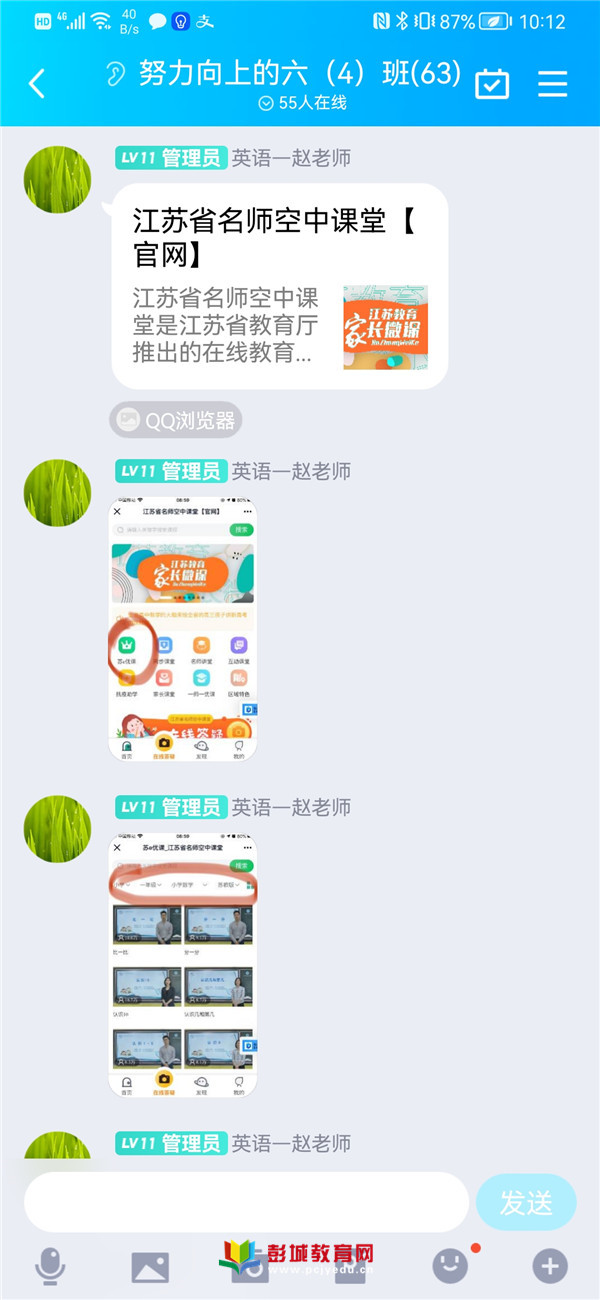
Task: Open the 江苏省名师空中课堂 link card
Action: 279,286
